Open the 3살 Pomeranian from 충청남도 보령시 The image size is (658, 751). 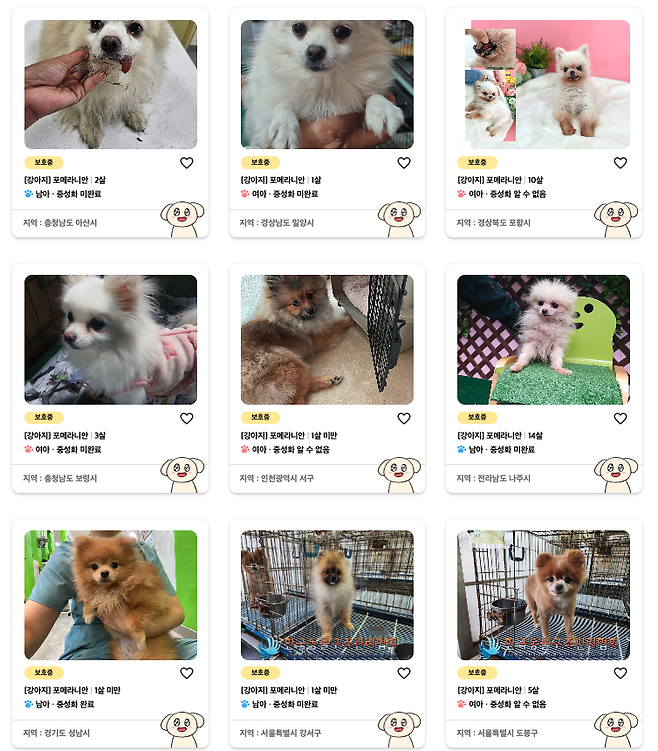pyautogui.click(x=110, y=340)
